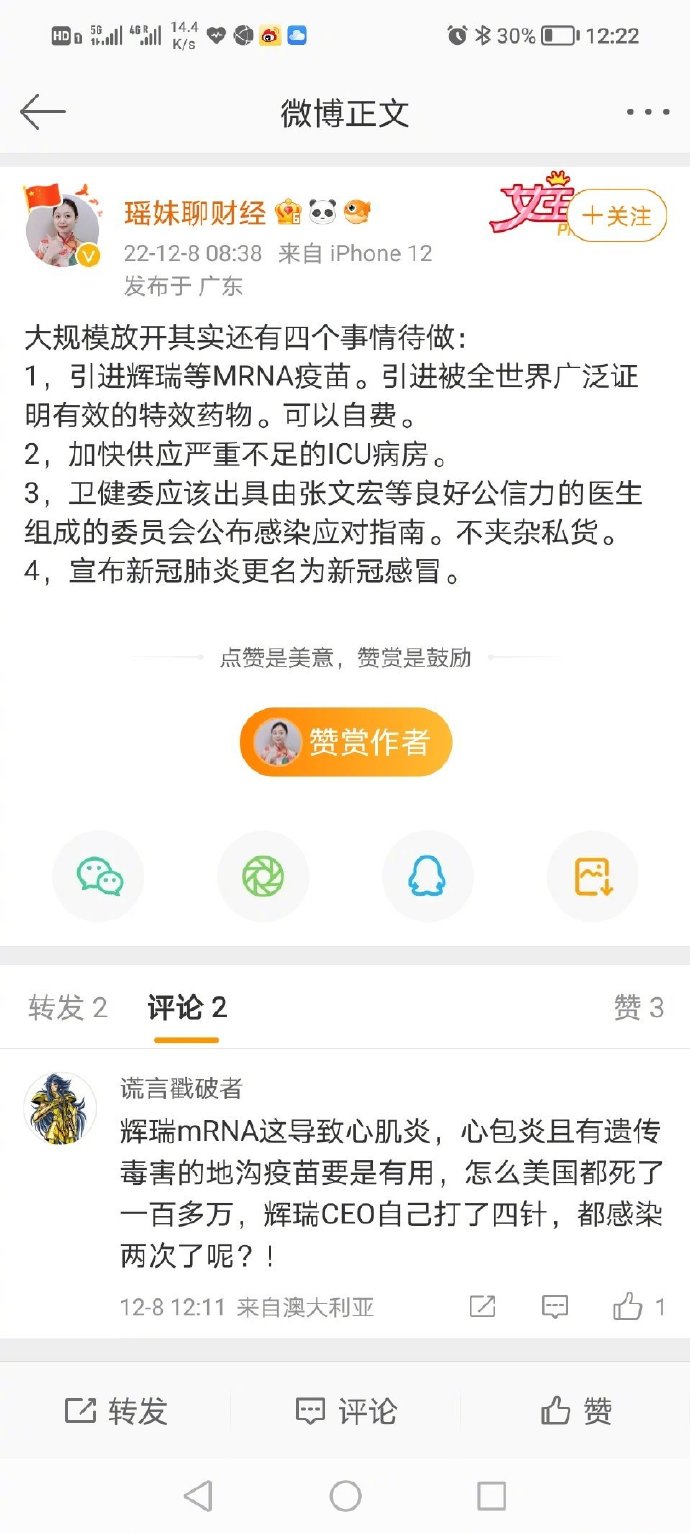Repost 谎言戳破者's comment
The width and height of the screenshot is (690, 1533).
[483, 1306]
